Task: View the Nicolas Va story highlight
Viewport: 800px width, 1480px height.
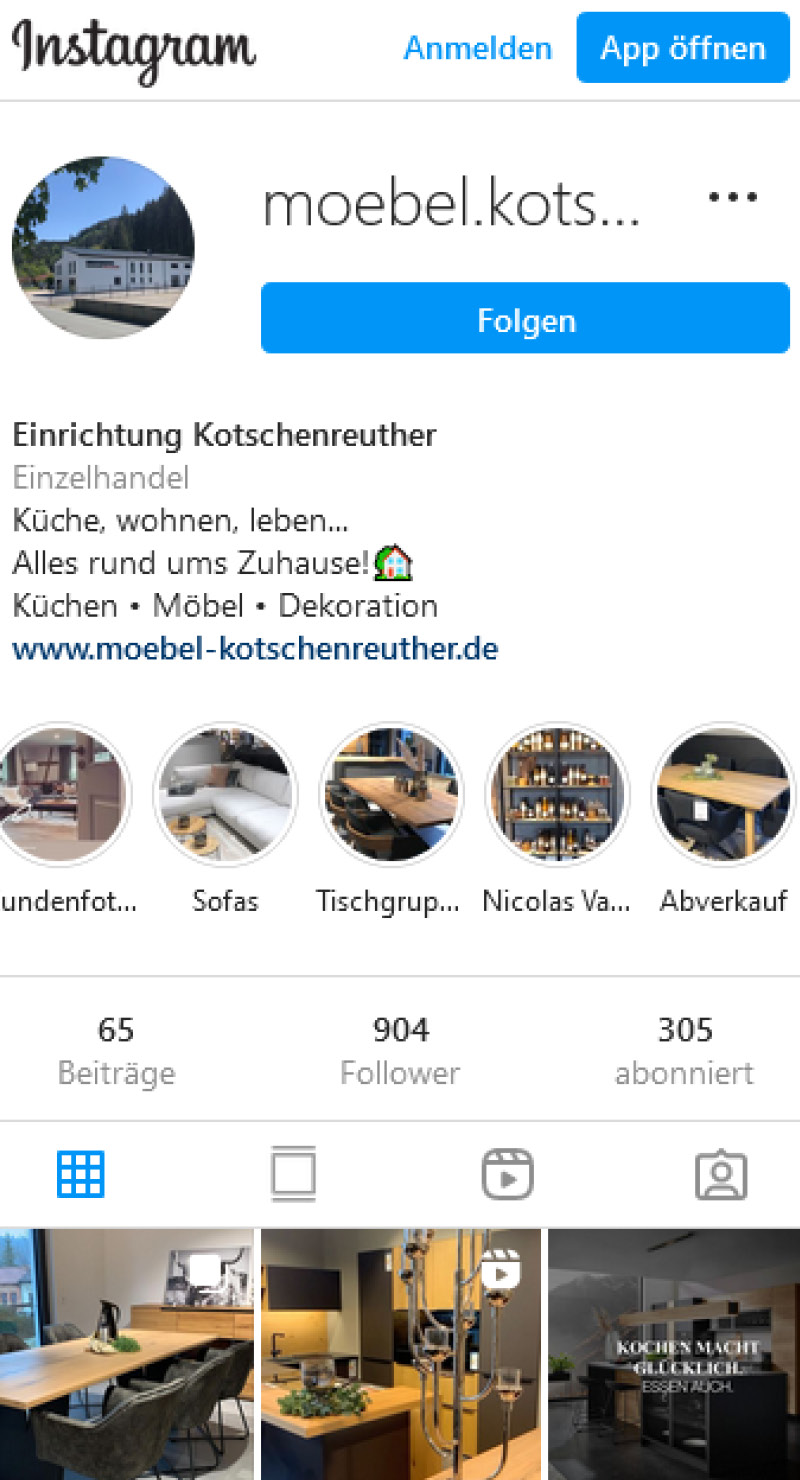Action: [557, 794]
